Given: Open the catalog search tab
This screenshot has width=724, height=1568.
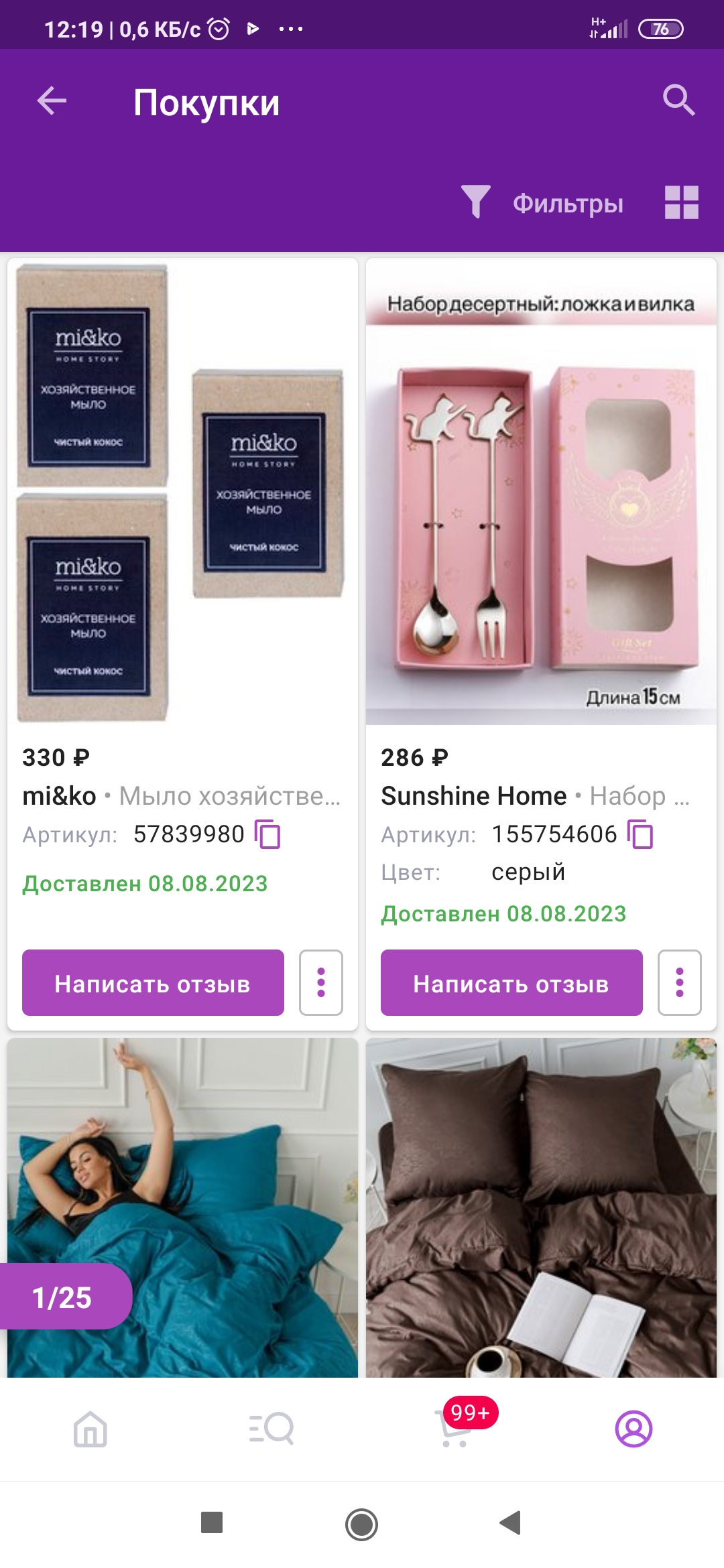Looking at the screenshot, I should 271,1429.
